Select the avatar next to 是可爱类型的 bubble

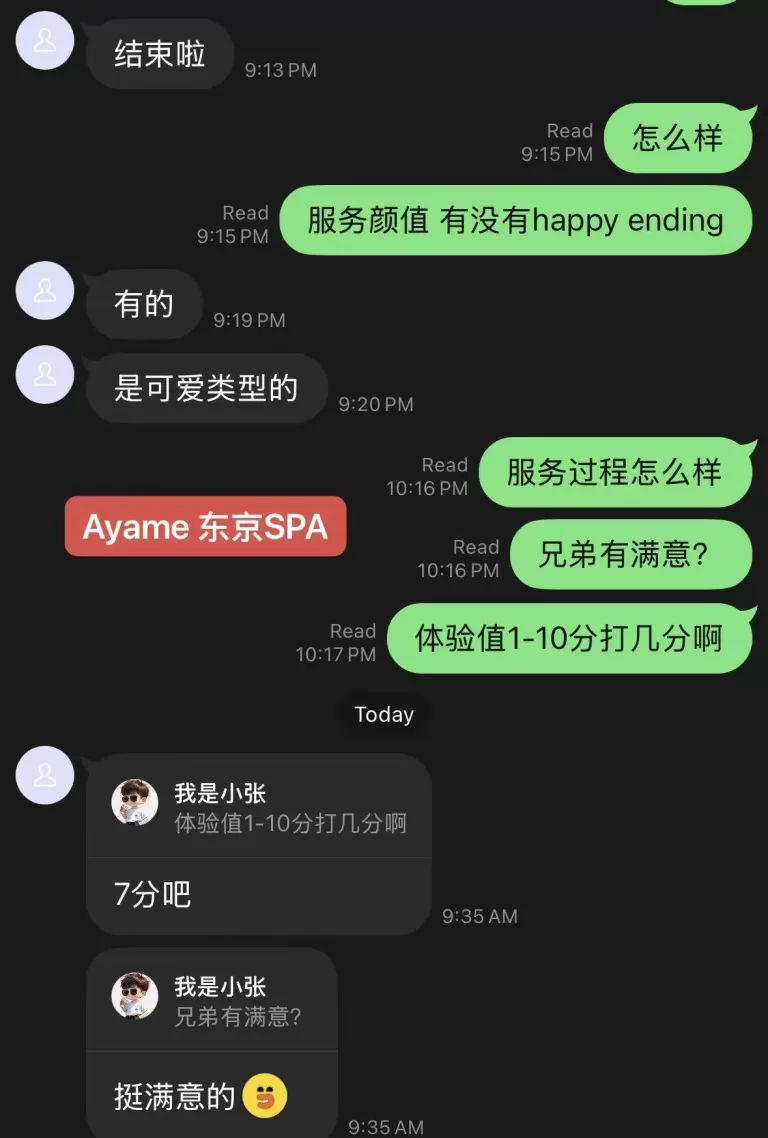click(44, 375)
